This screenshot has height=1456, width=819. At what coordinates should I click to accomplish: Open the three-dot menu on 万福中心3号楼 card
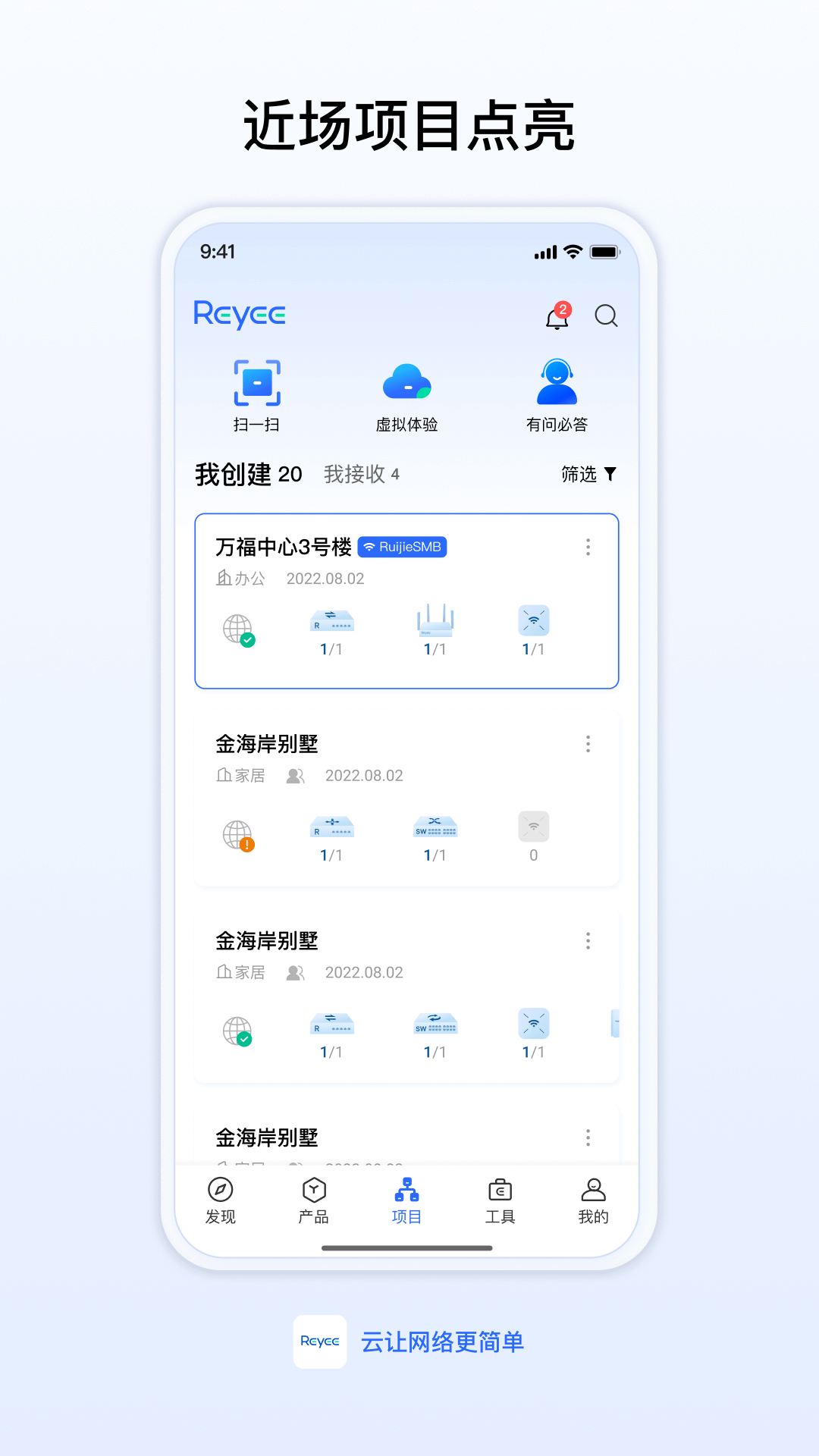(588, 548)
